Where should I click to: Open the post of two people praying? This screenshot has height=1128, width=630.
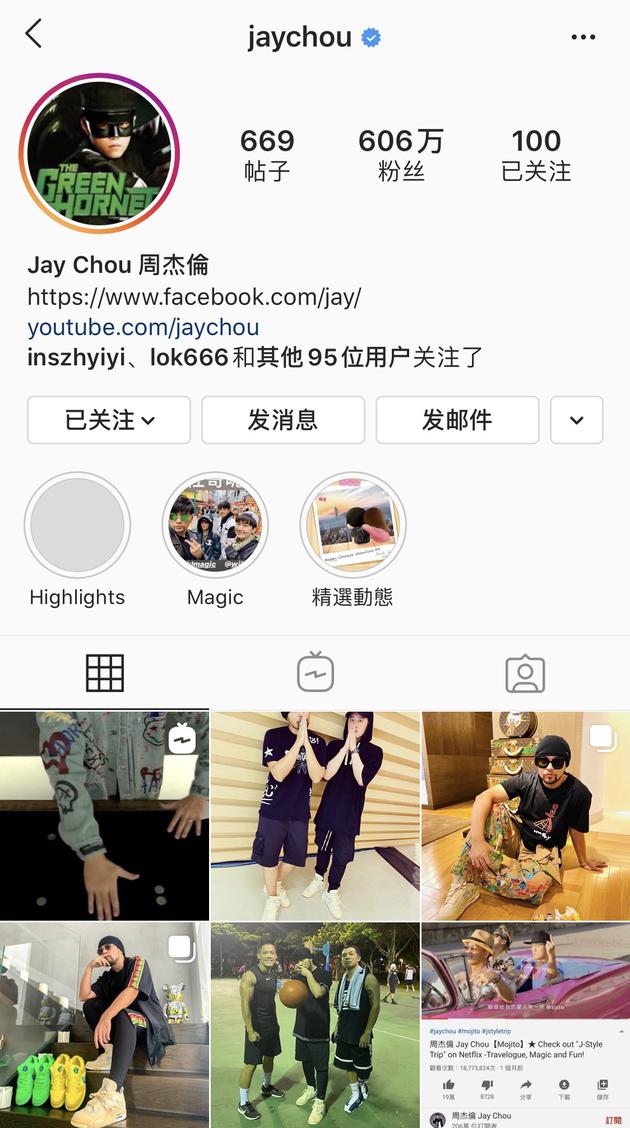[315, 816]
